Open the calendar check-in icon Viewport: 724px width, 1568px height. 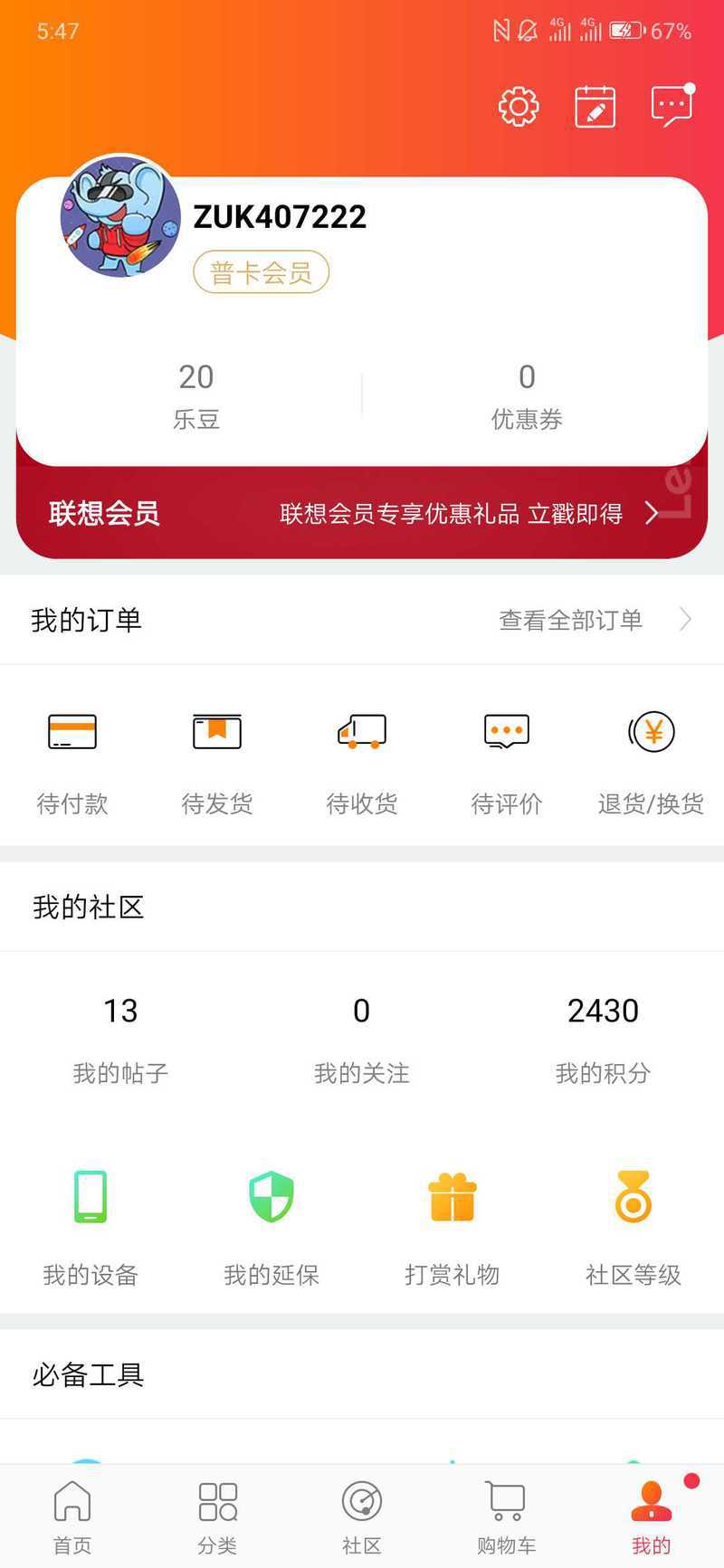point(595,107)
